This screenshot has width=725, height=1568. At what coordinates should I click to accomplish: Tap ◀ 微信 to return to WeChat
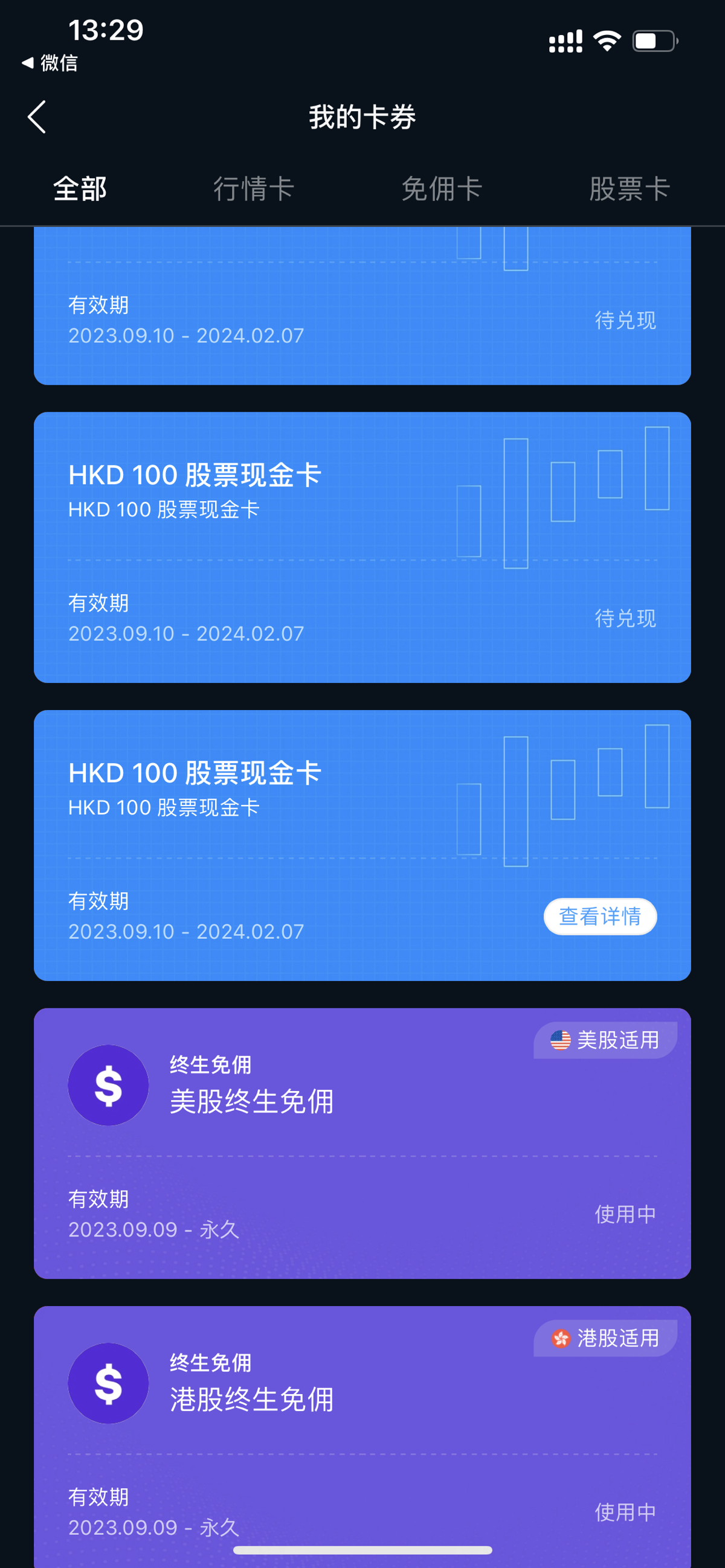pyautogui.click(x=49, y=63)
